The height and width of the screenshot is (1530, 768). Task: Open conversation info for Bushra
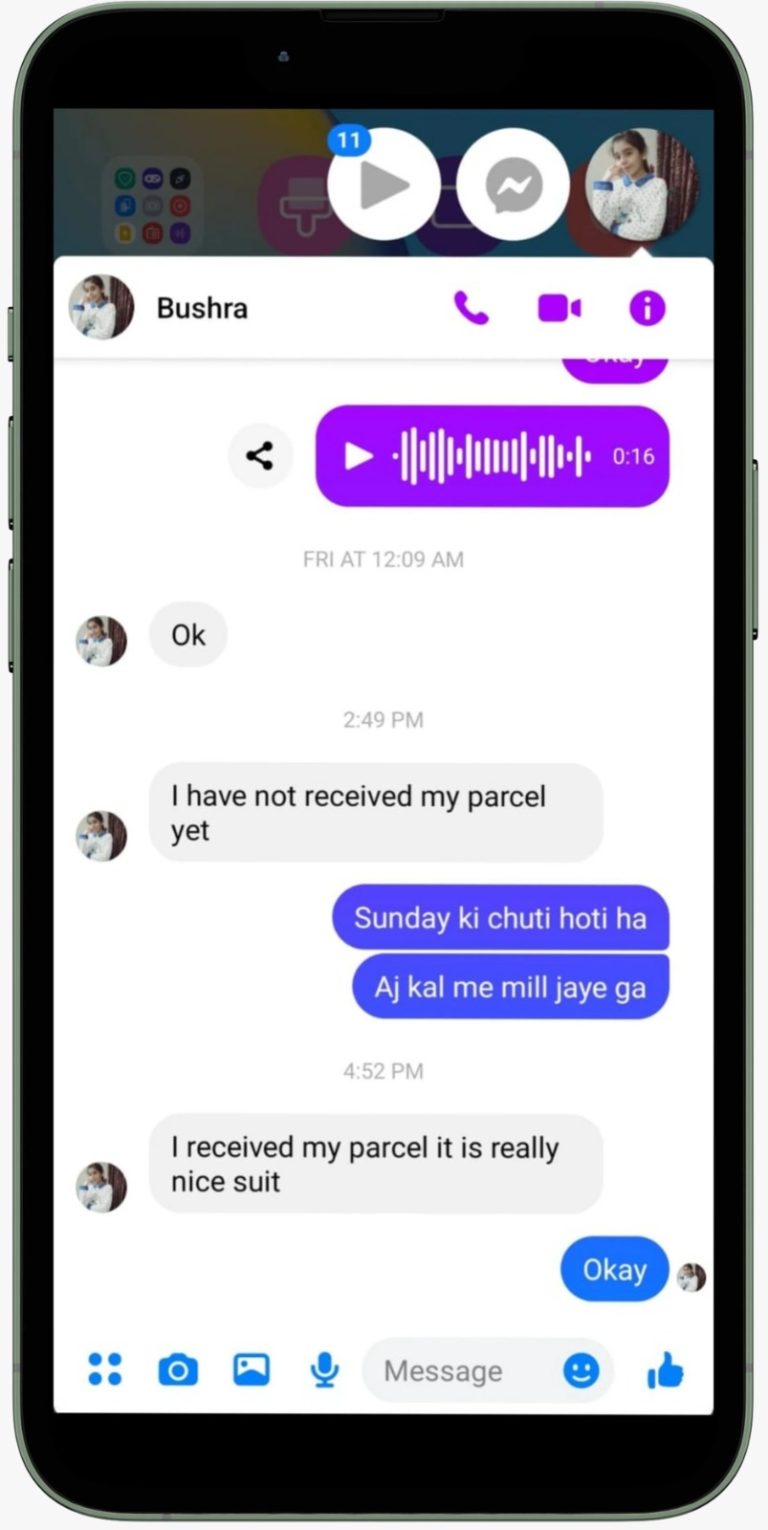(x=647, y=308)
